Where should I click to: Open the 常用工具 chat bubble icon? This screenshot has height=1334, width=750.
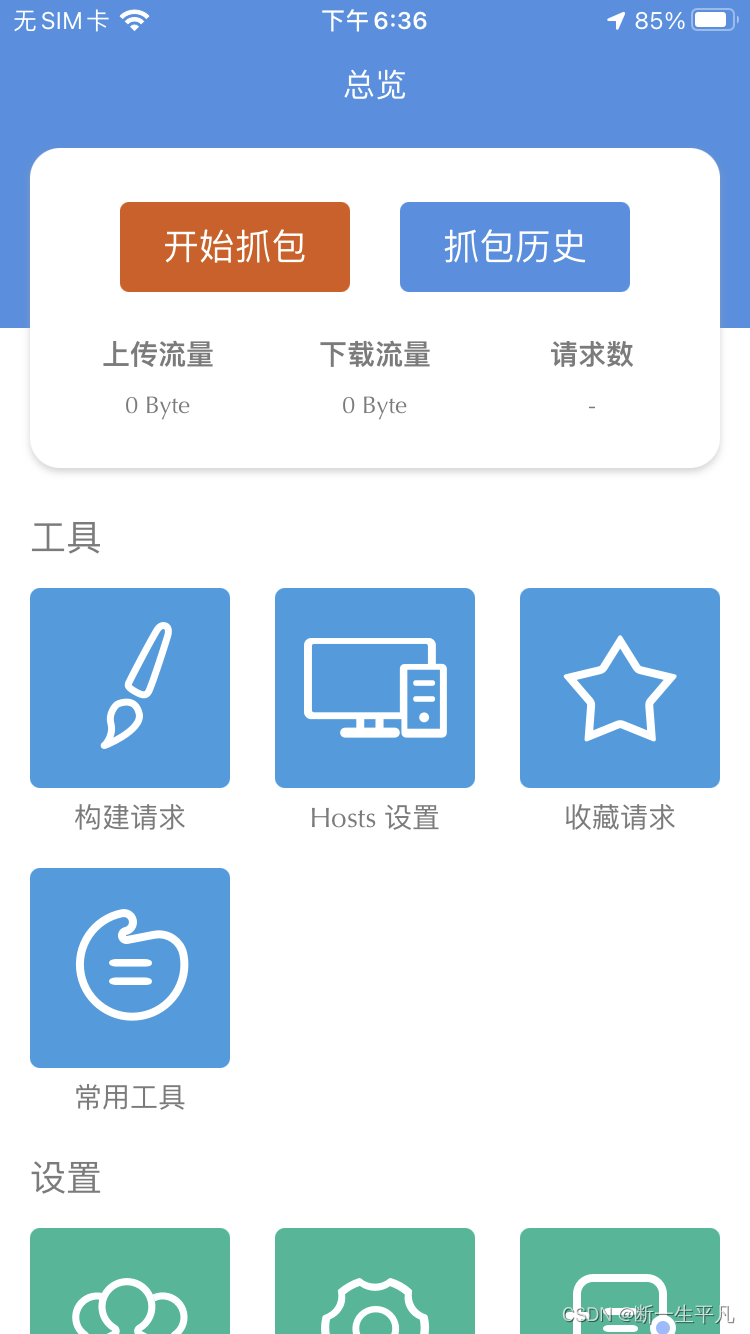(x=130, y=967)
